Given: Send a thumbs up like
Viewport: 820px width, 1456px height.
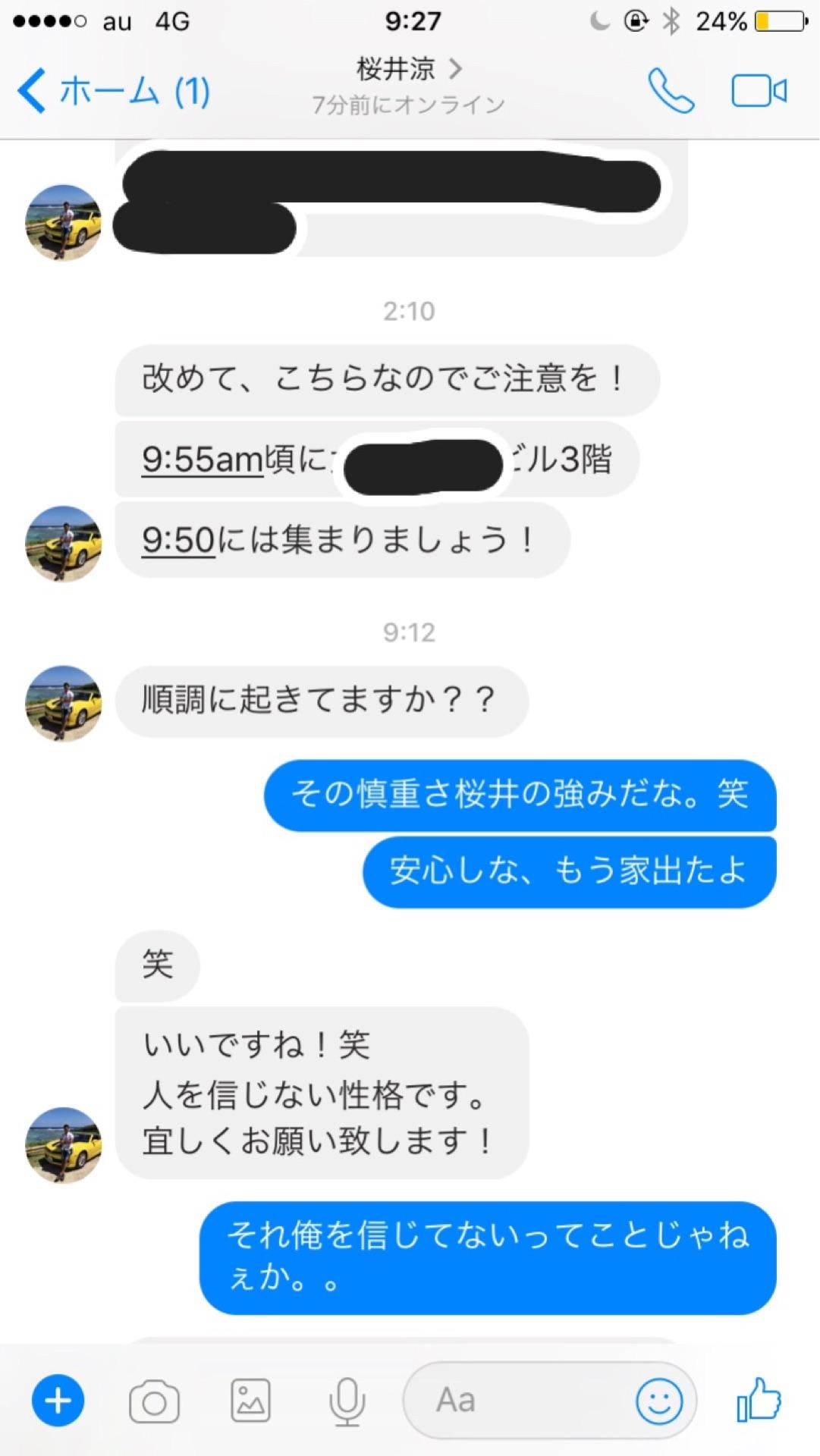Looking at the screenshot, I should [x=761, y=1401].
